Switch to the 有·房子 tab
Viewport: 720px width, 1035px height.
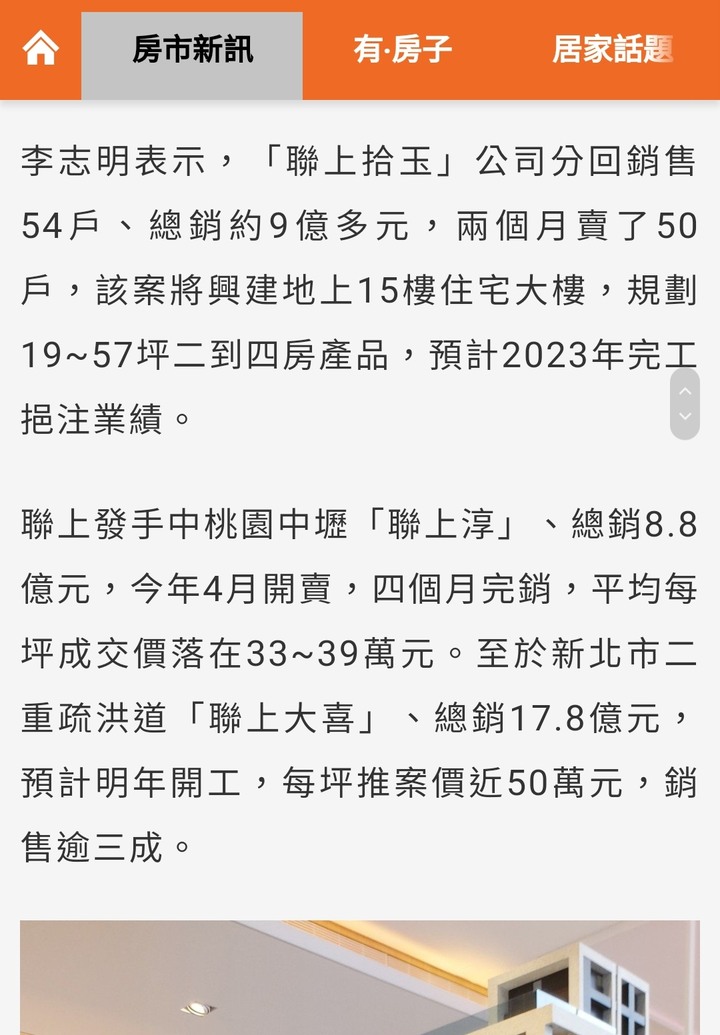pos(402,49)
